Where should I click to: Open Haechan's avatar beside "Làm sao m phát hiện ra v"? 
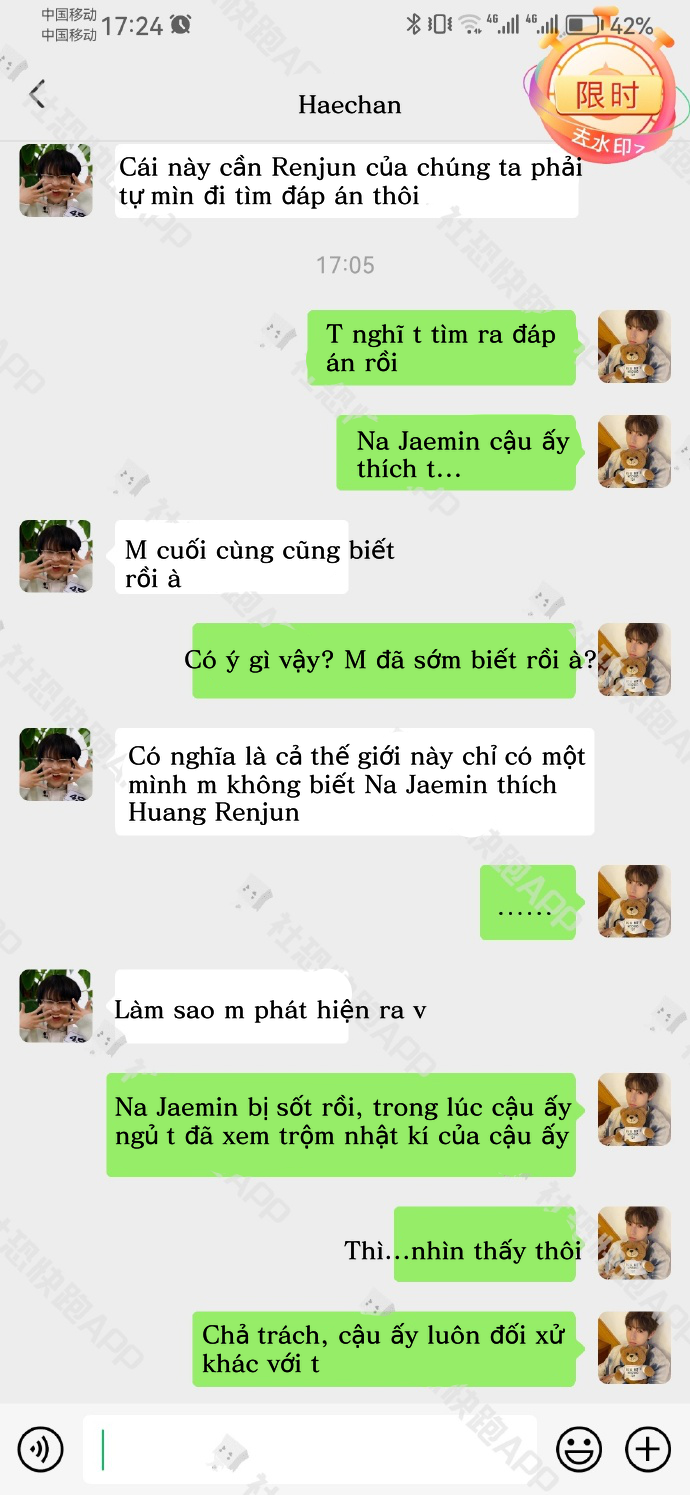(x=56, y=1006)
